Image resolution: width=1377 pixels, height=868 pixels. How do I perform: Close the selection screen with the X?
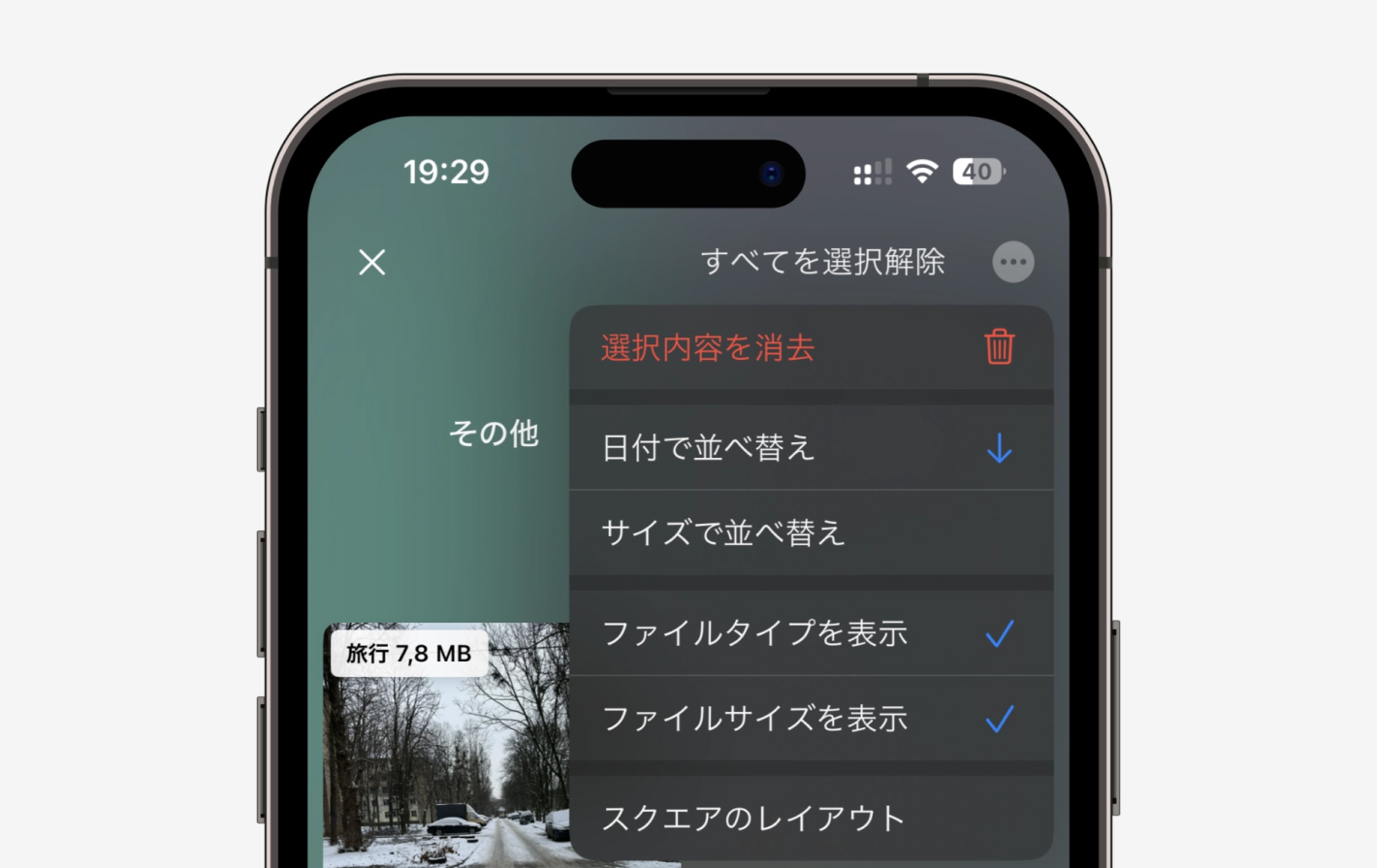371,262
